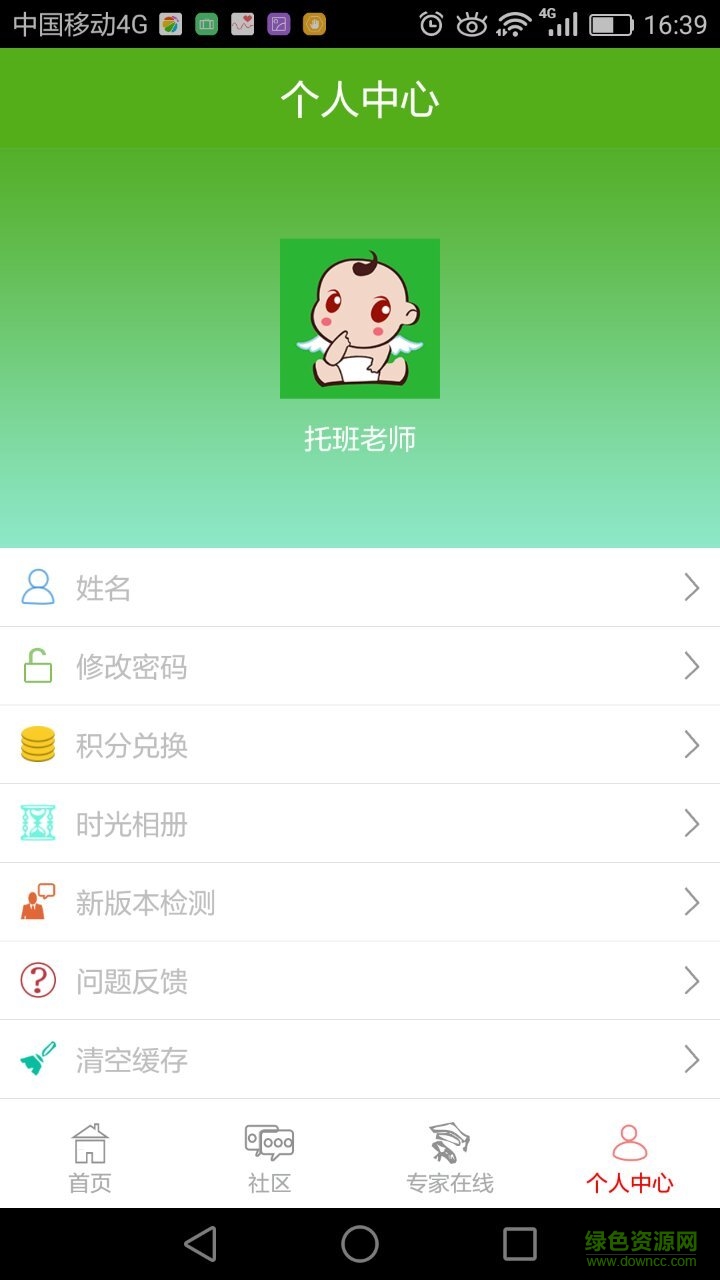Switch to the 首页 tab

(x=90, y=1159)
